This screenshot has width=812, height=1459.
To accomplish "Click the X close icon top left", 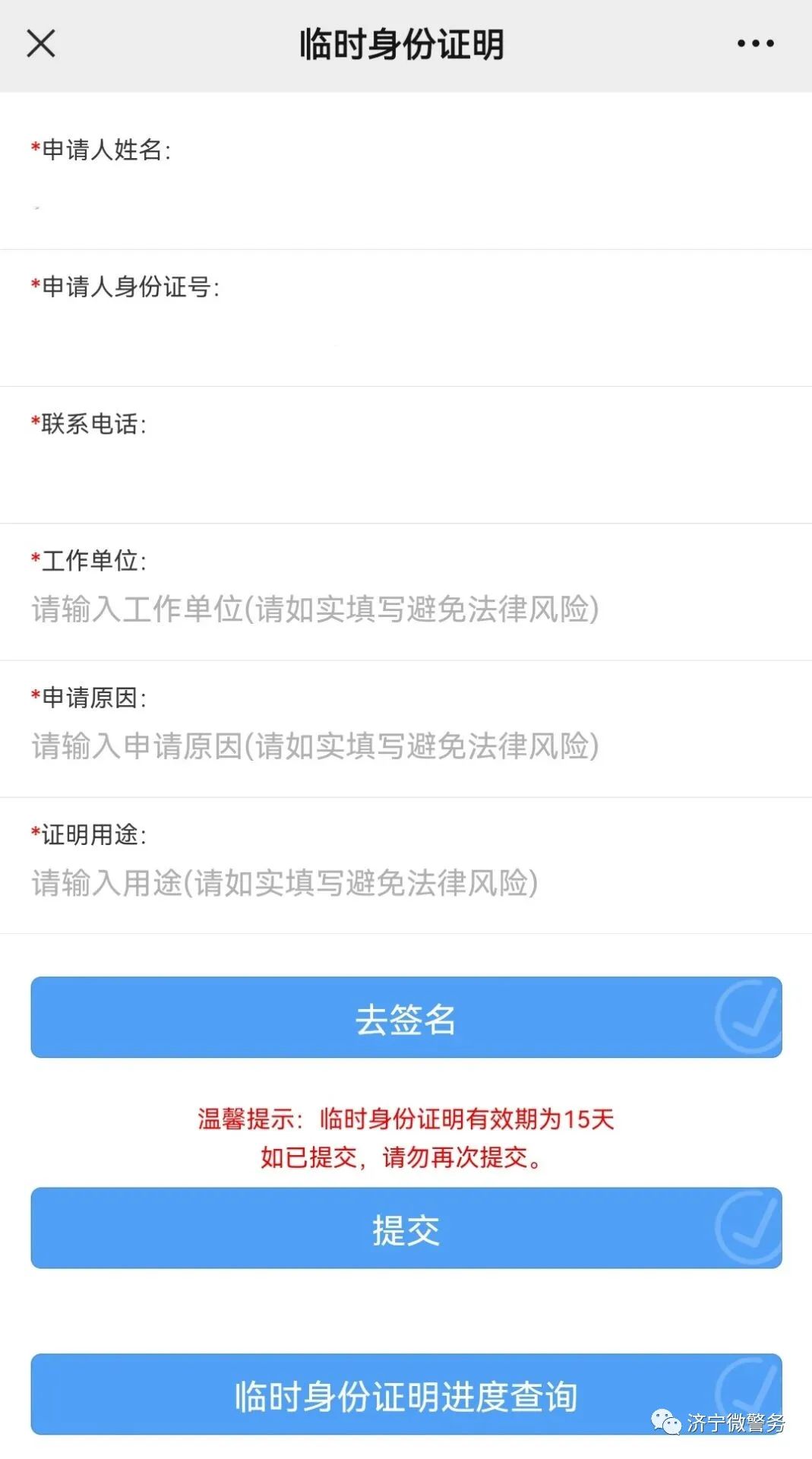I will [x=40, y=43].
